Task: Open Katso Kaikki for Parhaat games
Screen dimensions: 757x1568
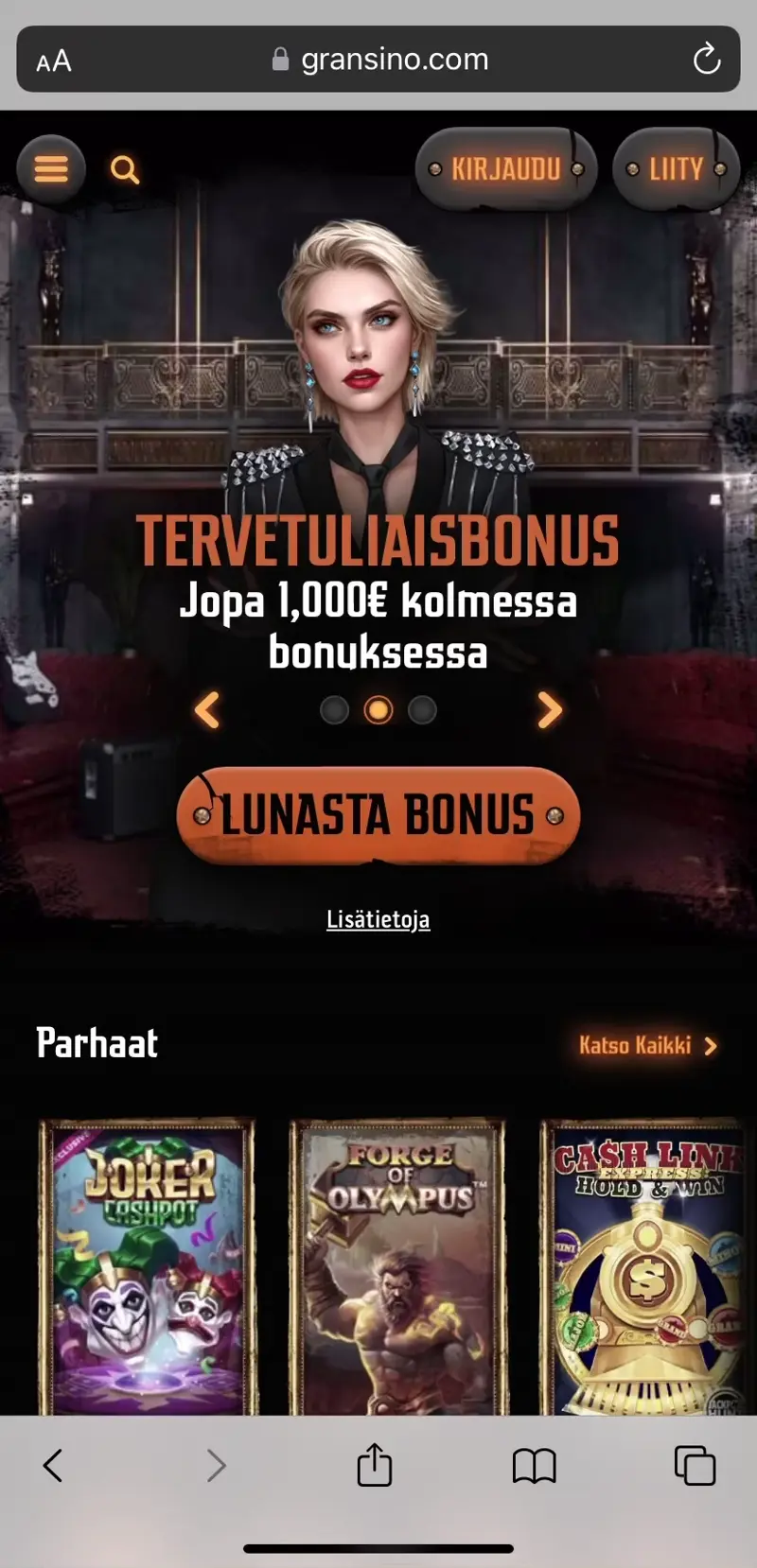Action: [x=647, y=1045]
